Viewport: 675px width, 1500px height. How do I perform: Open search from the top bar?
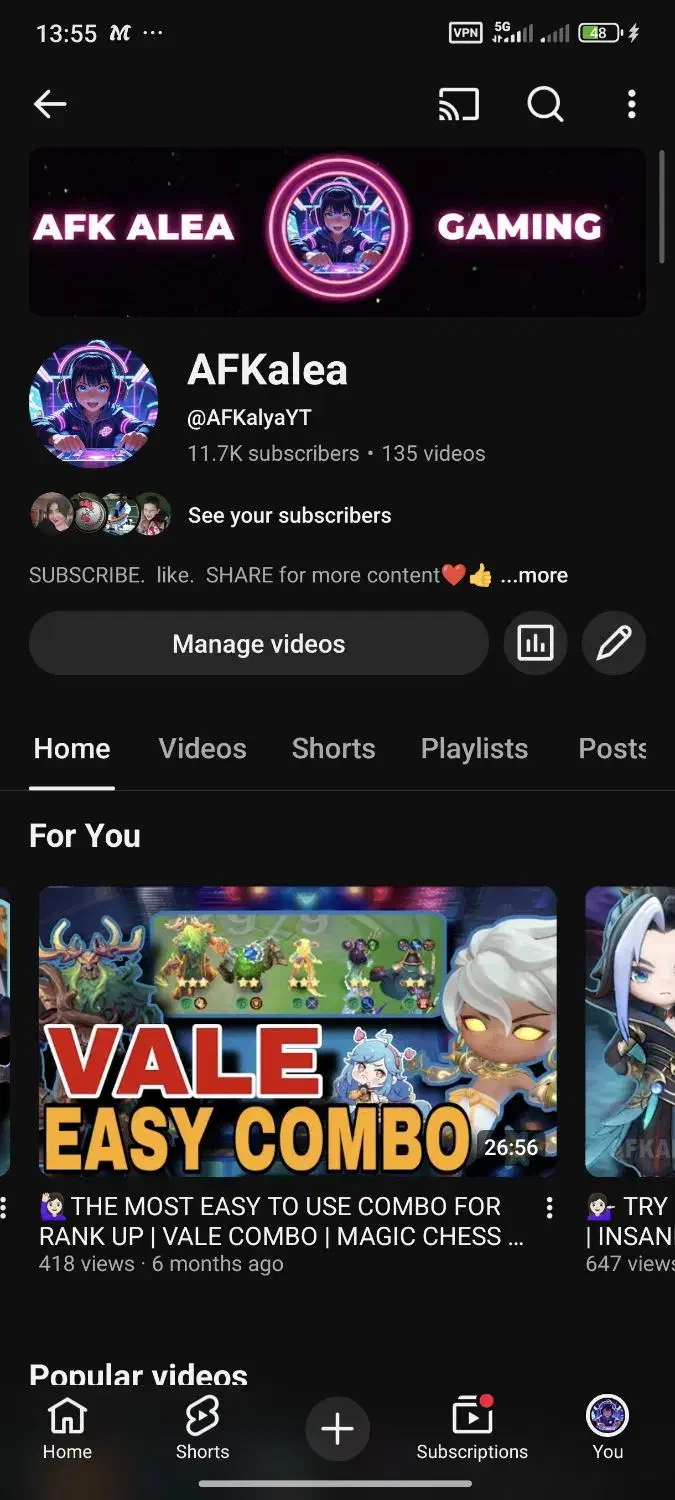(x=545, y=104)
